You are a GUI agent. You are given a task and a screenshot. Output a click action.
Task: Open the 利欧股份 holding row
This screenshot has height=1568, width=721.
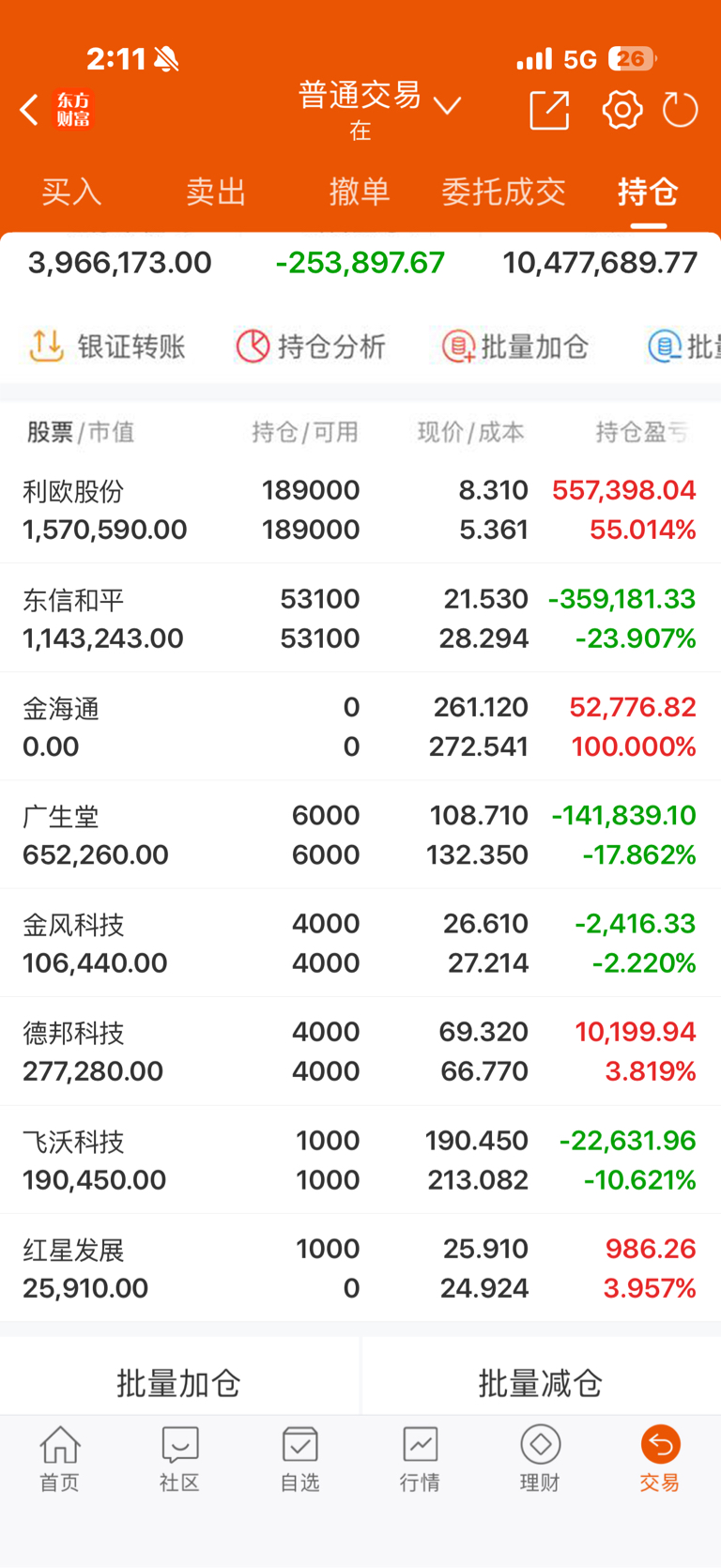tap(360, 510)
